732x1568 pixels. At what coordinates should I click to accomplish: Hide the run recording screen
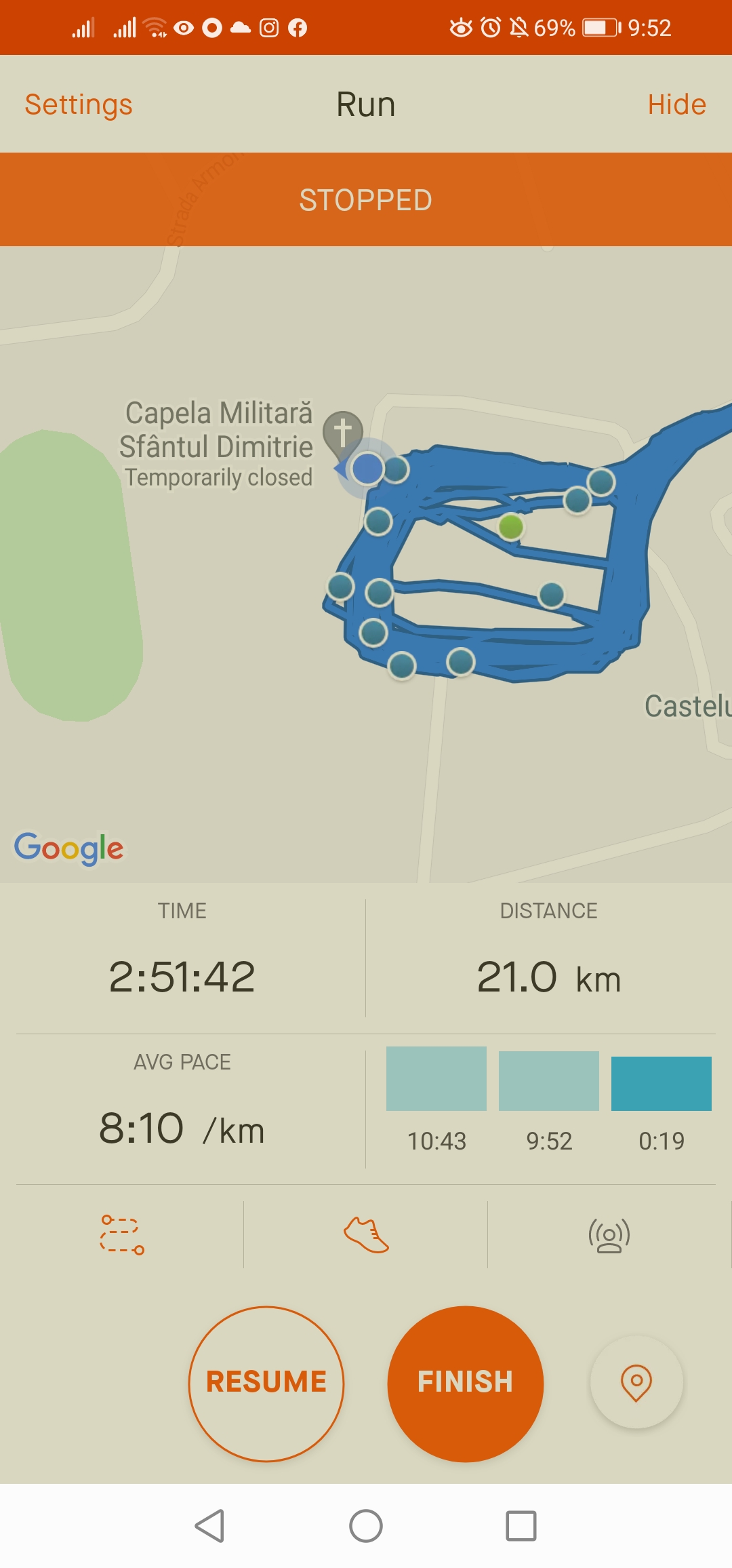(676, 104)
